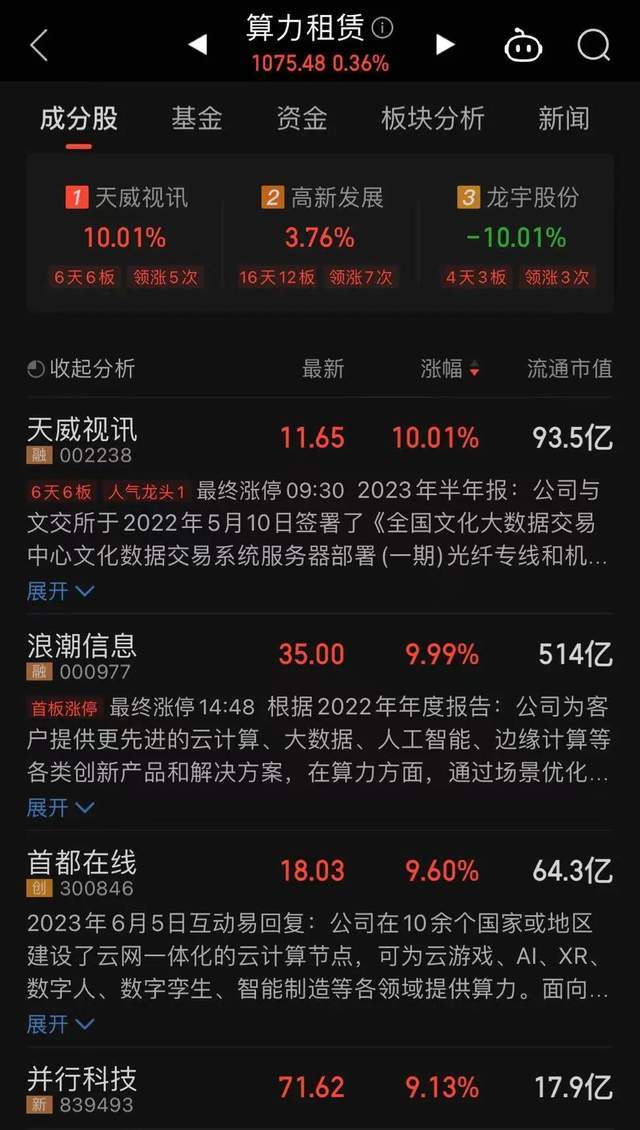The width and height of the screenshot is (640, 1130).
Task: Switch to the next sector with right arrow
Action: [x=446, y=44]
